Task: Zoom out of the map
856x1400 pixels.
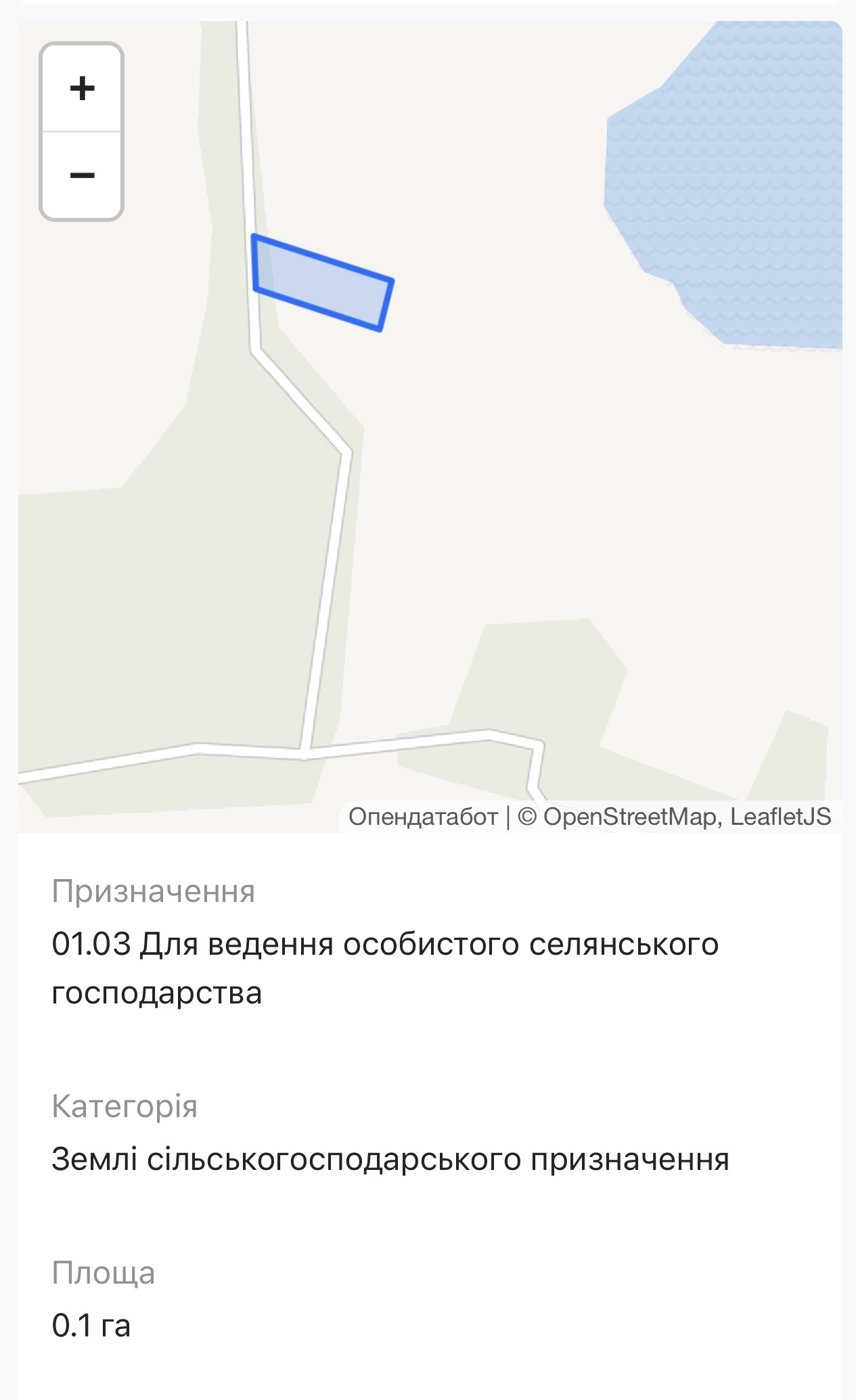Action: click(x=82, y=176)
